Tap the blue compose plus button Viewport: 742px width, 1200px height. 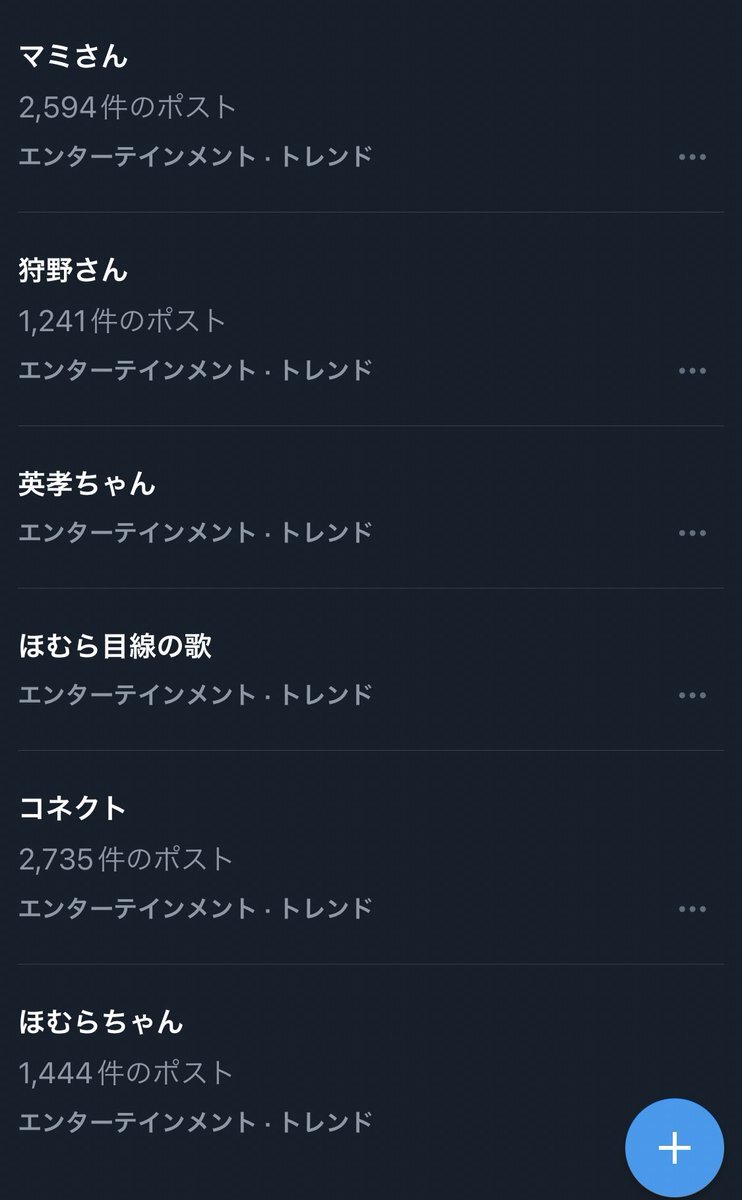pyautogui.click(x=677, y=1148)
